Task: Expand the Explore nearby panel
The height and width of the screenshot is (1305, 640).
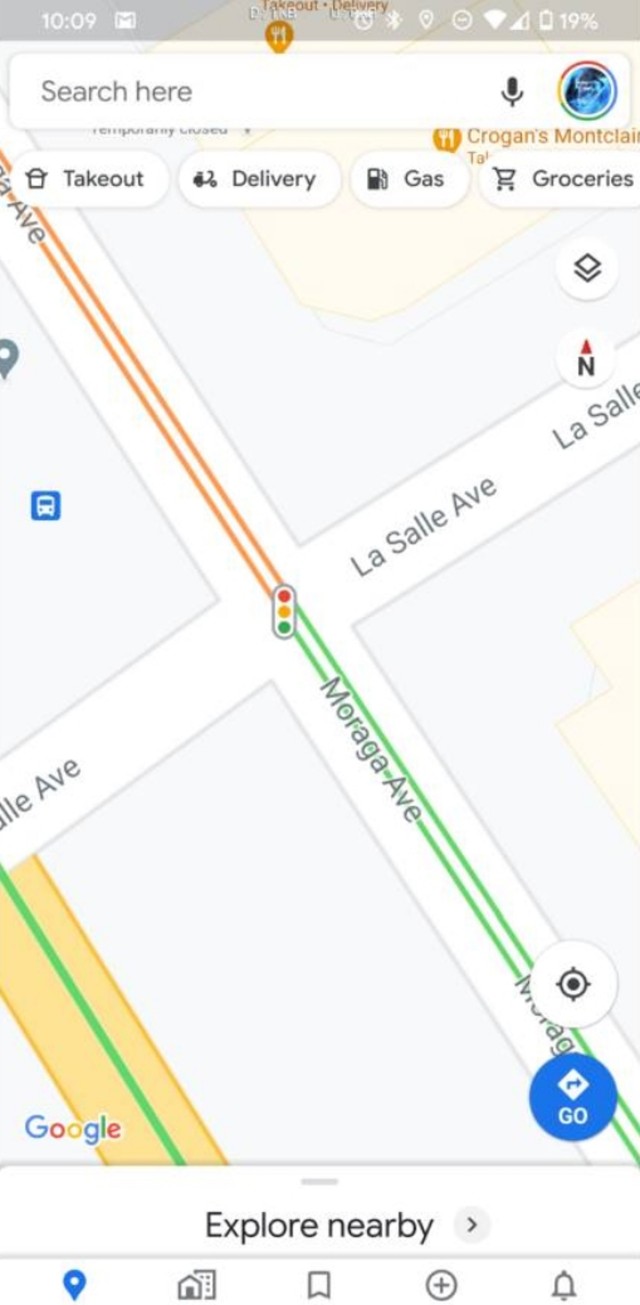Action: click(320, 1224)
